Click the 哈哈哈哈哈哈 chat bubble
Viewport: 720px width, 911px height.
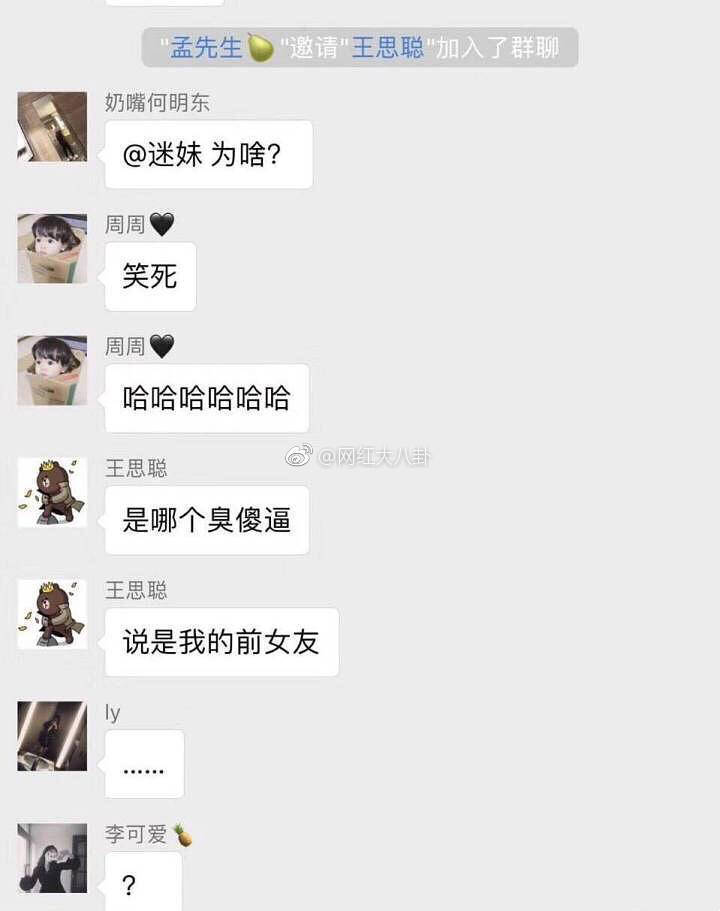[x=206, y=398]
